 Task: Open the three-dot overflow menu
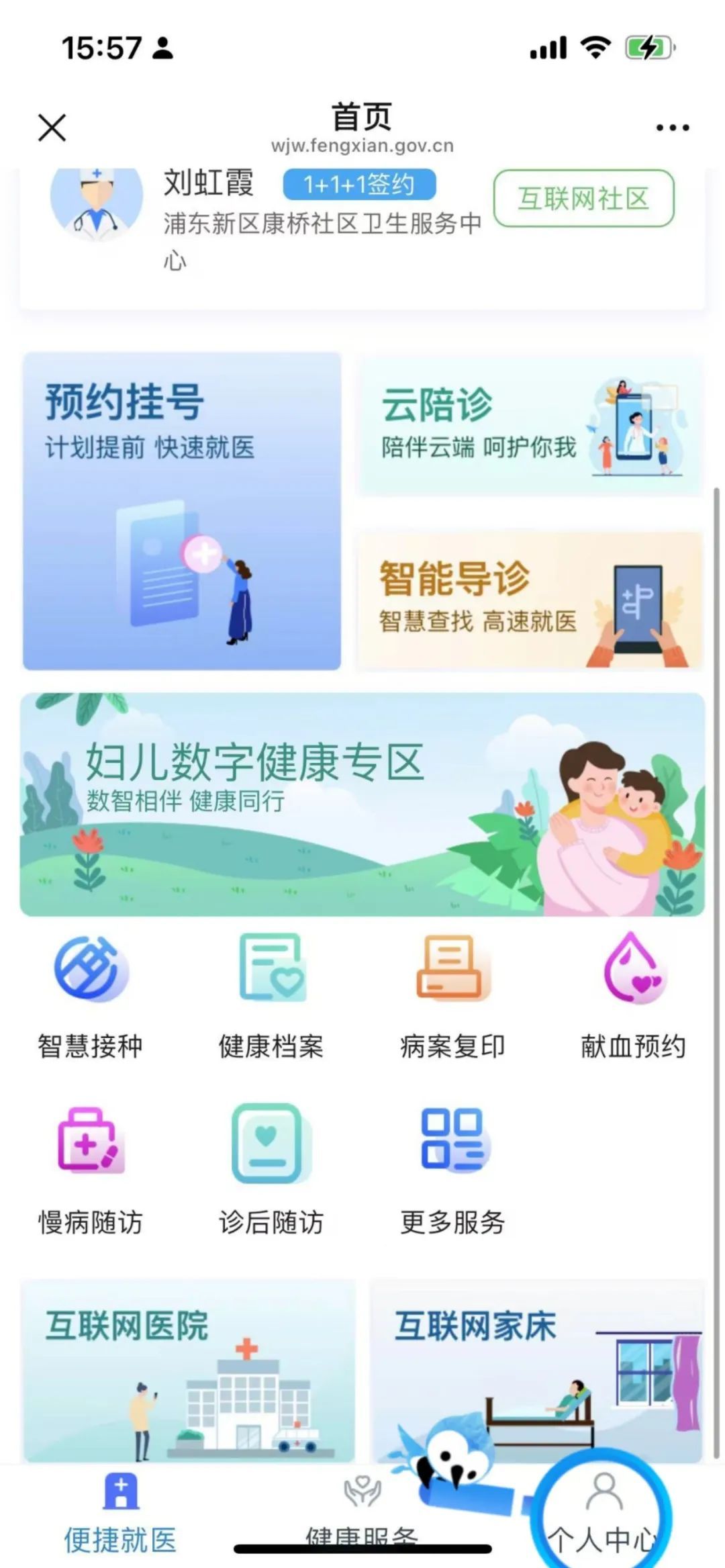pos(672,128)
